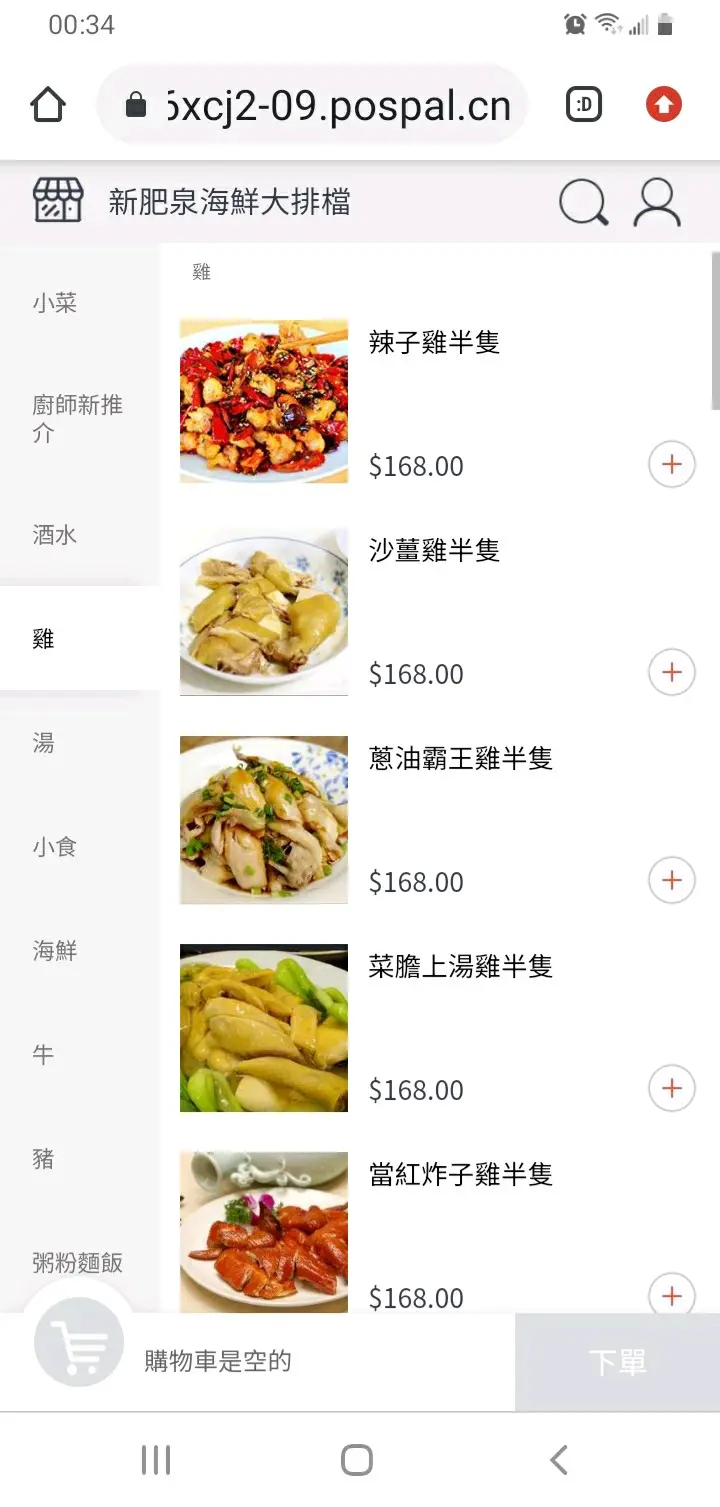This screenshot has width=720, height=1507.
Task: Tap the browser home button
Action: coord(48,105)
